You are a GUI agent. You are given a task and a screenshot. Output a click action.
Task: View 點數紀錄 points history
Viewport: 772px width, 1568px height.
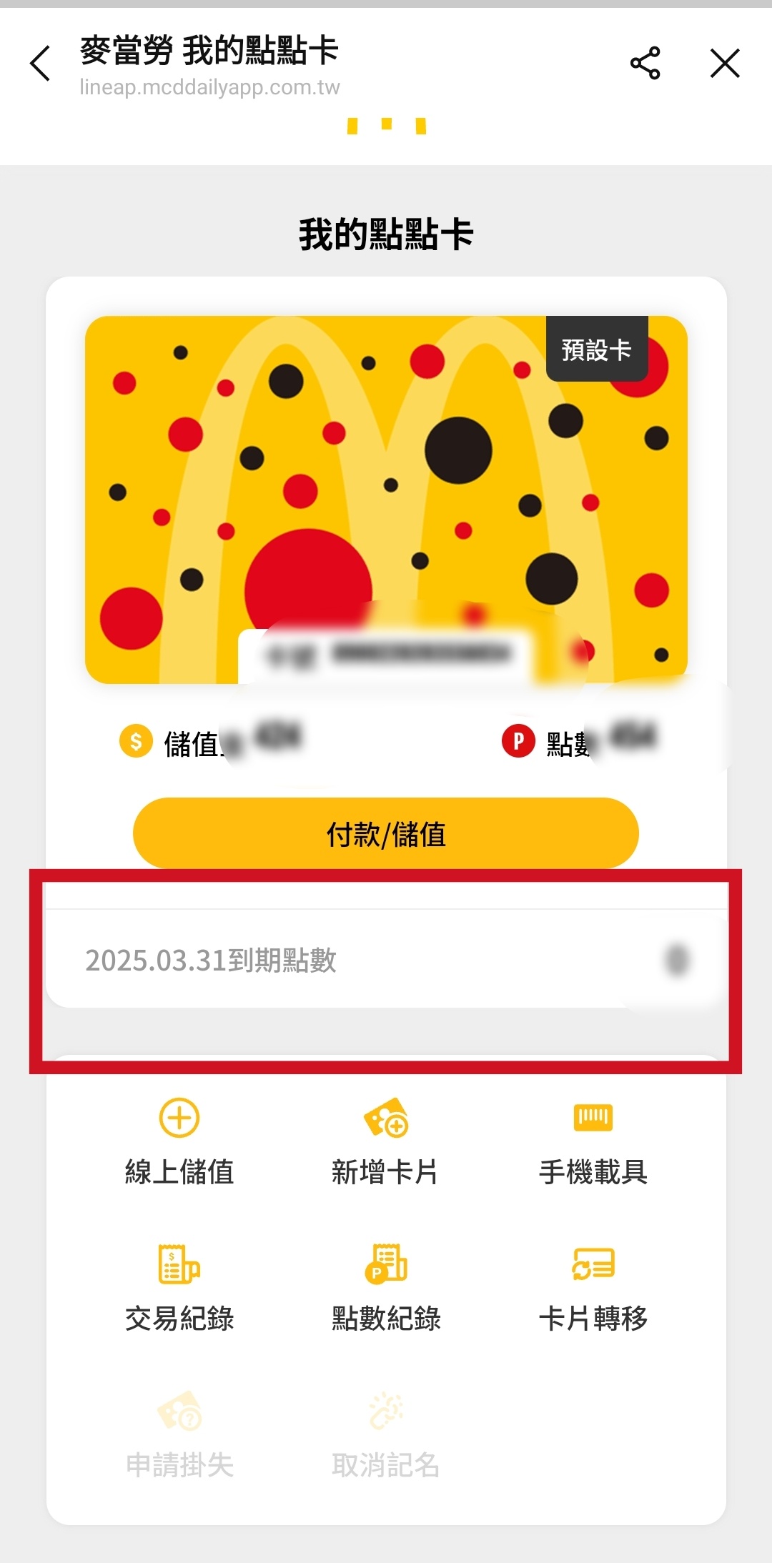385,1289
